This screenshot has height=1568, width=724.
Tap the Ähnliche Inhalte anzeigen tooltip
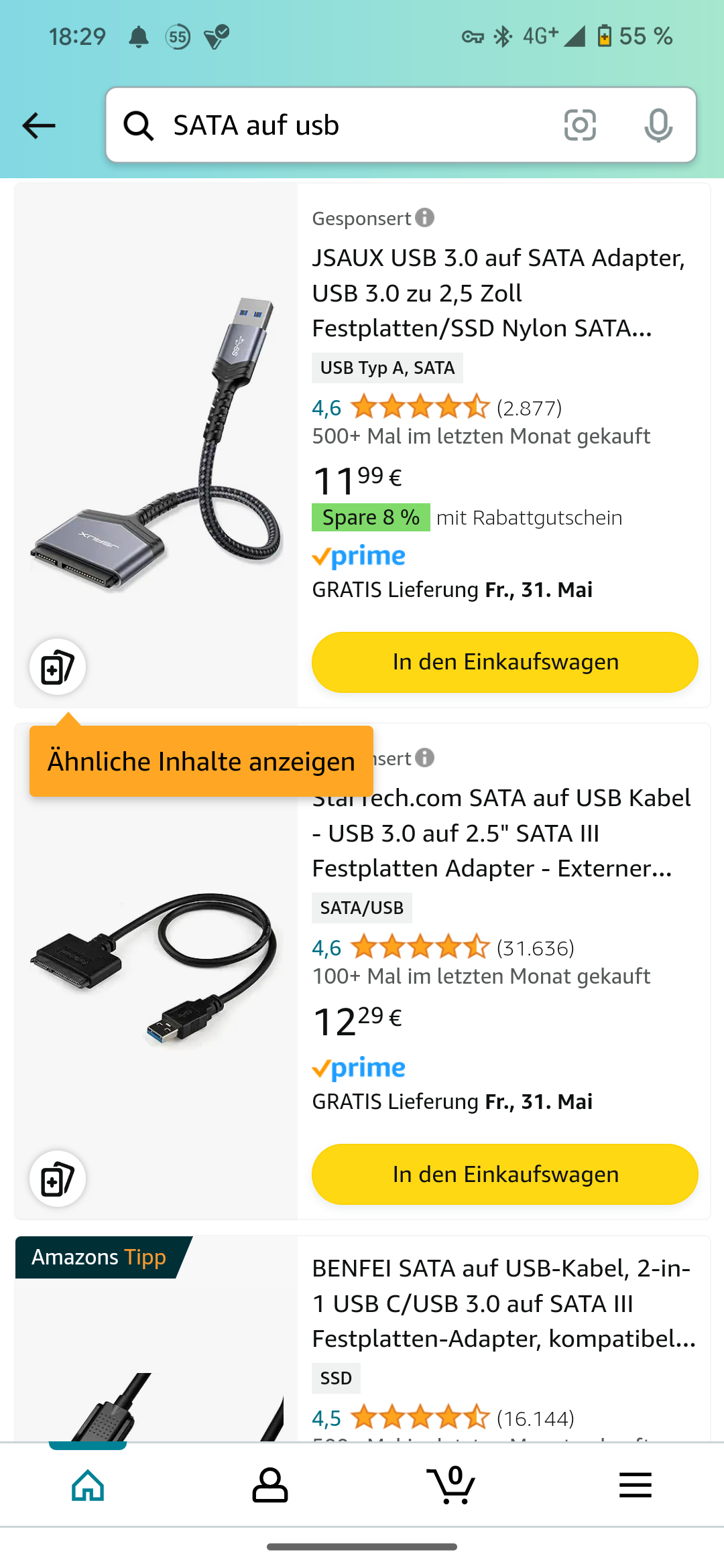pos(200,761)
